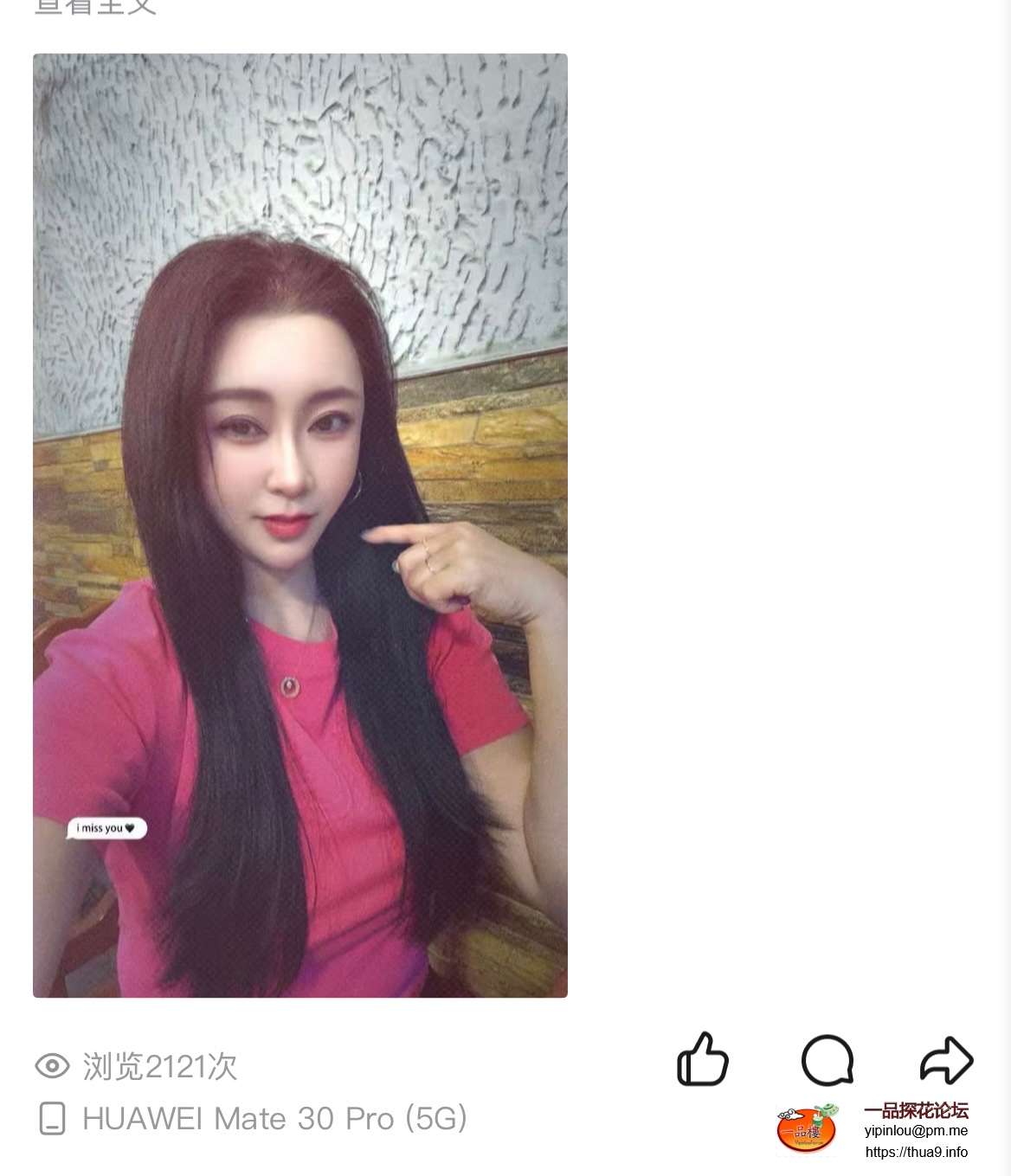Expand device details for HUAWEI Mate 30 Pro
The height and width of the screenshot is (1176, 1011).
(274, 1119)
